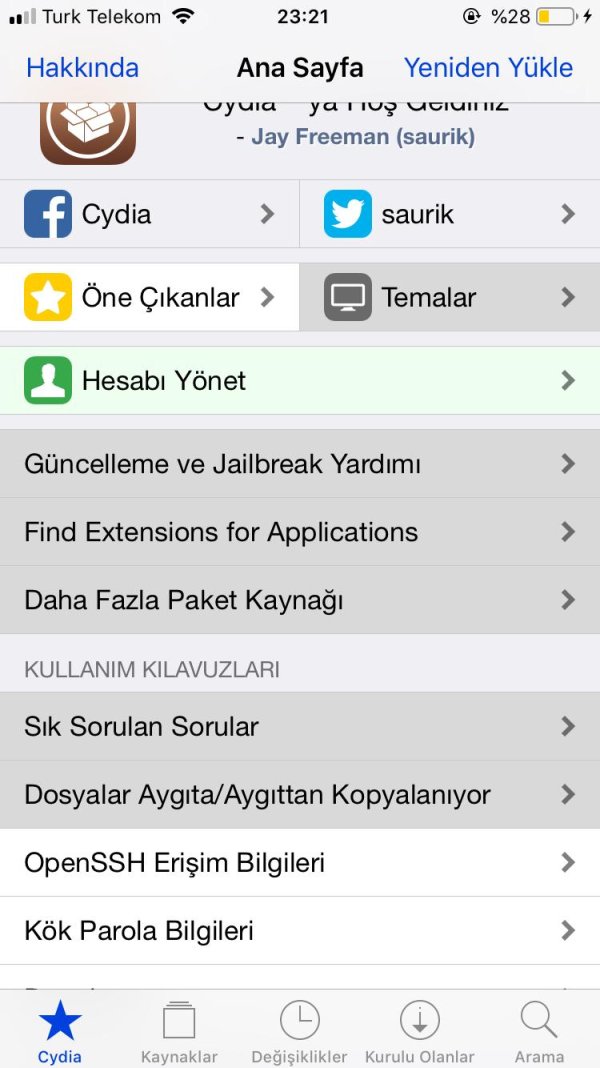The height and width of the screenshot is (1068, 600).
Task: Switch to the Değişiklikler tab
Action: point(299,1030)
